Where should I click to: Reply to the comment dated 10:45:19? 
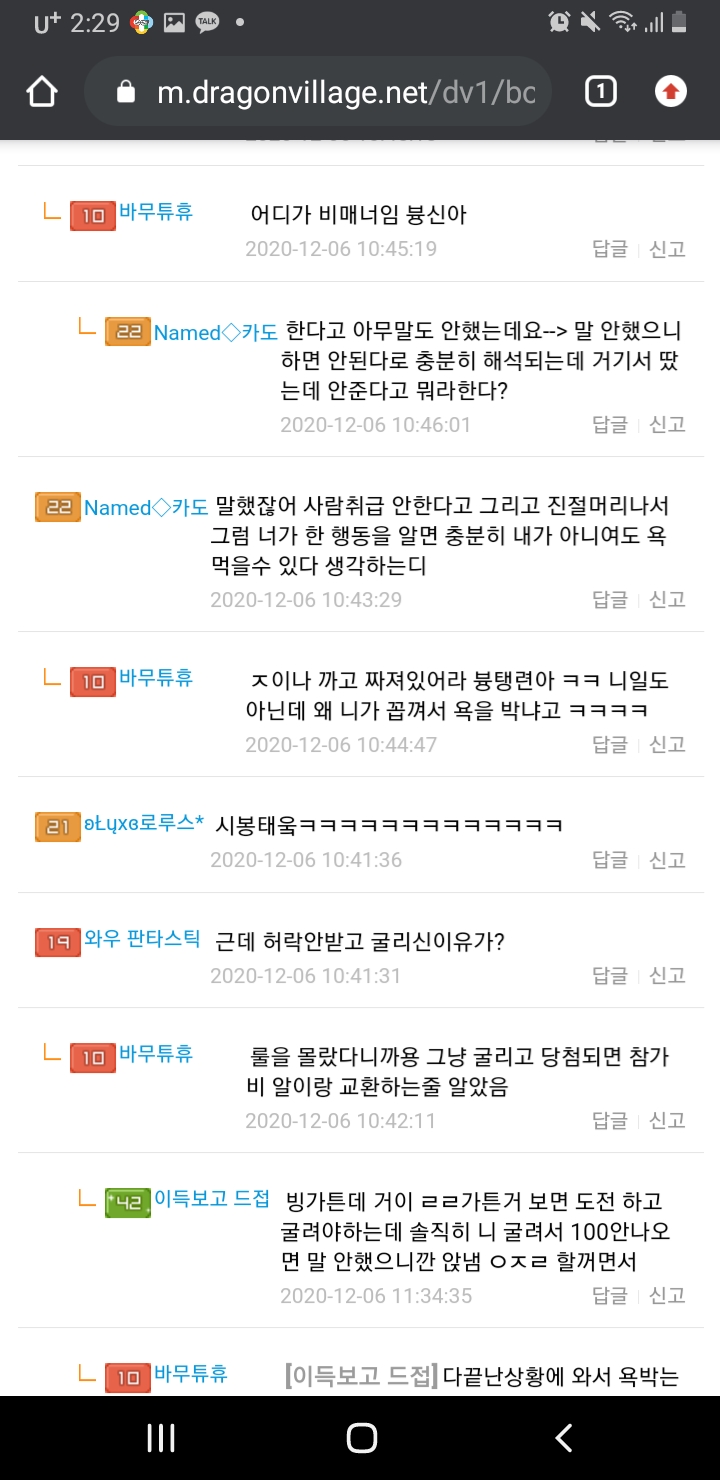click(609, 249)
